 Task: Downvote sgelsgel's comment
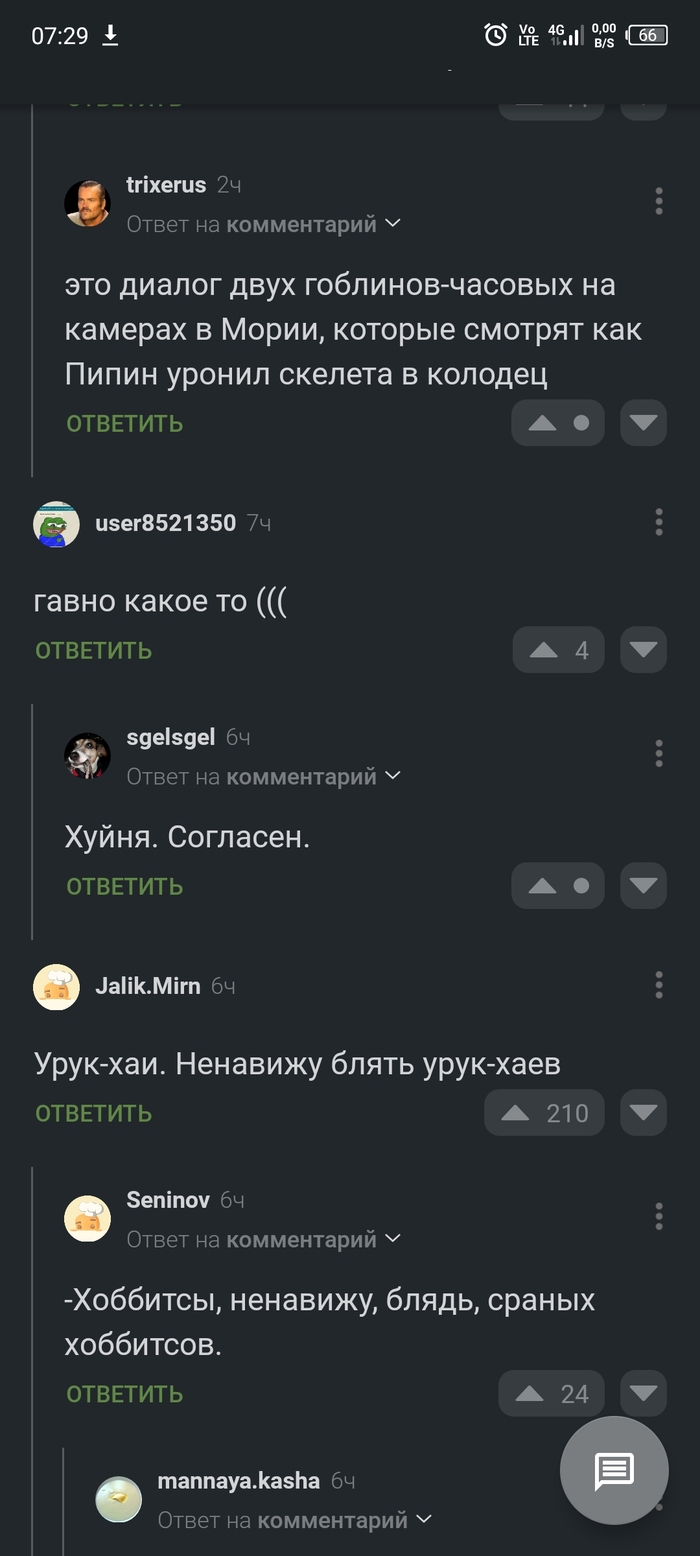pyautogui.click(x=643, y=886)
